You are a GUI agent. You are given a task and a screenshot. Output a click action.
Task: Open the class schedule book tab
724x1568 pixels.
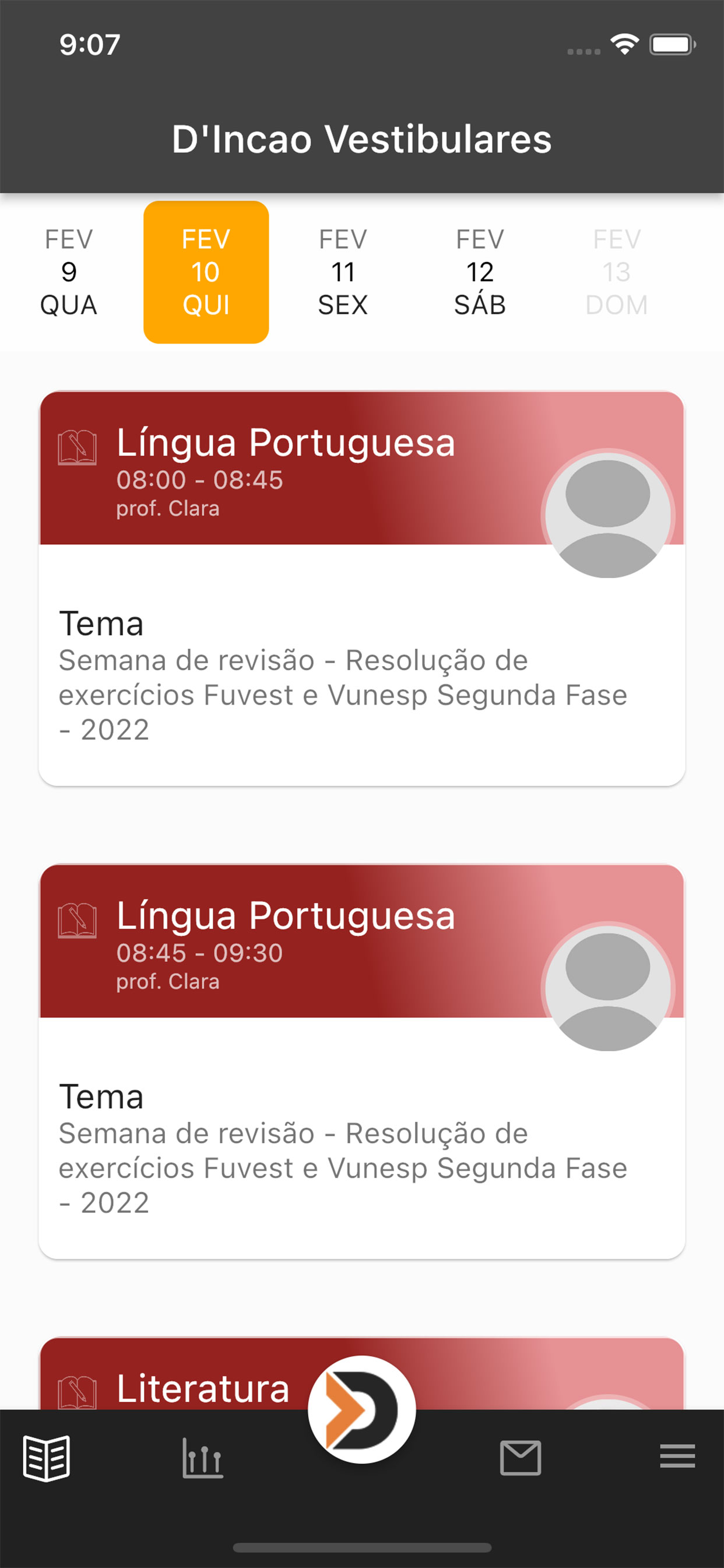(x=46, y=1458)
